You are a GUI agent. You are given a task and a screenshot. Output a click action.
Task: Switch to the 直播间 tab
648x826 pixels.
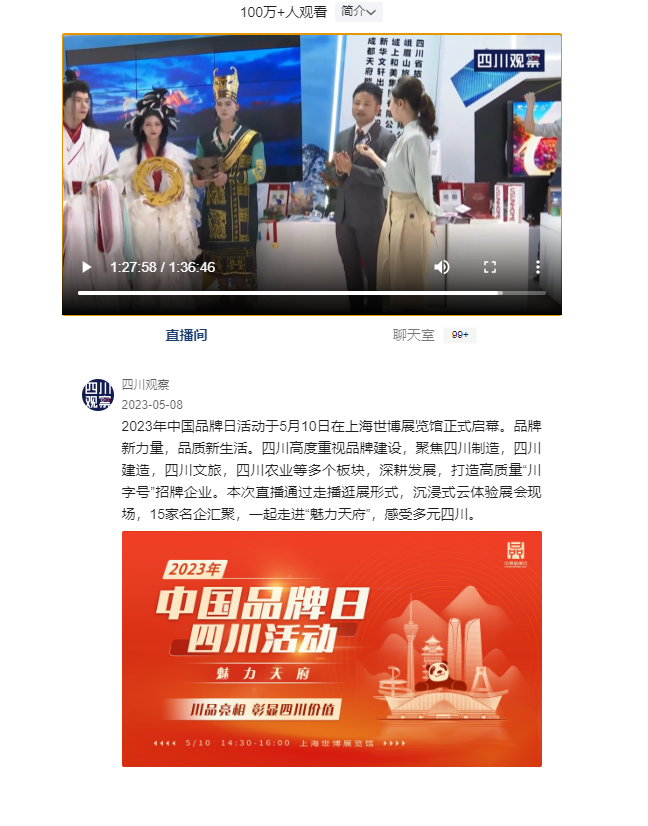(186, 335)
